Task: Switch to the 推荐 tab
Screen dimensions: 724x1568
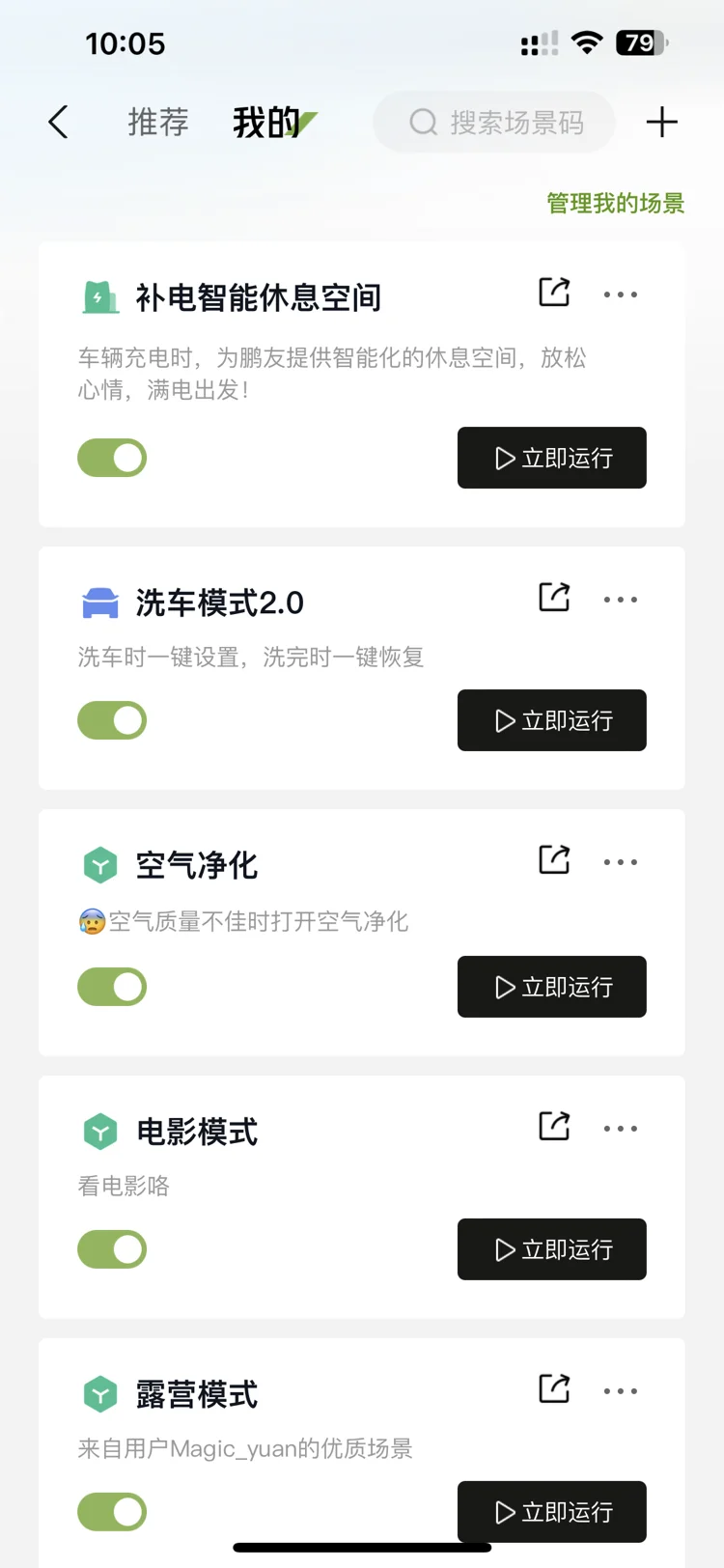Action: tap(158, 123)
